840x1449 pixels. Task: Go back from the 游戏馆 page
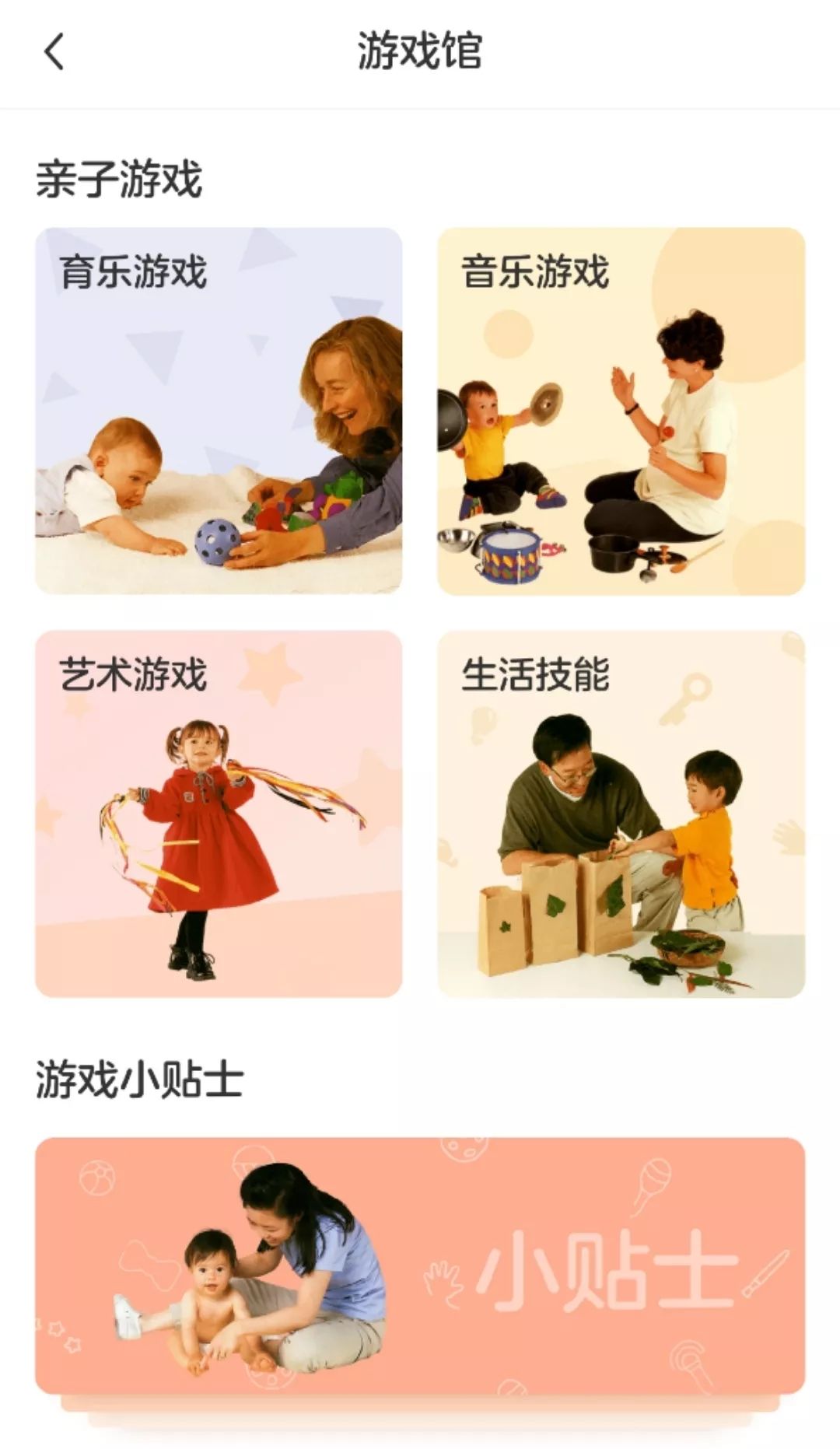(53, 52)
